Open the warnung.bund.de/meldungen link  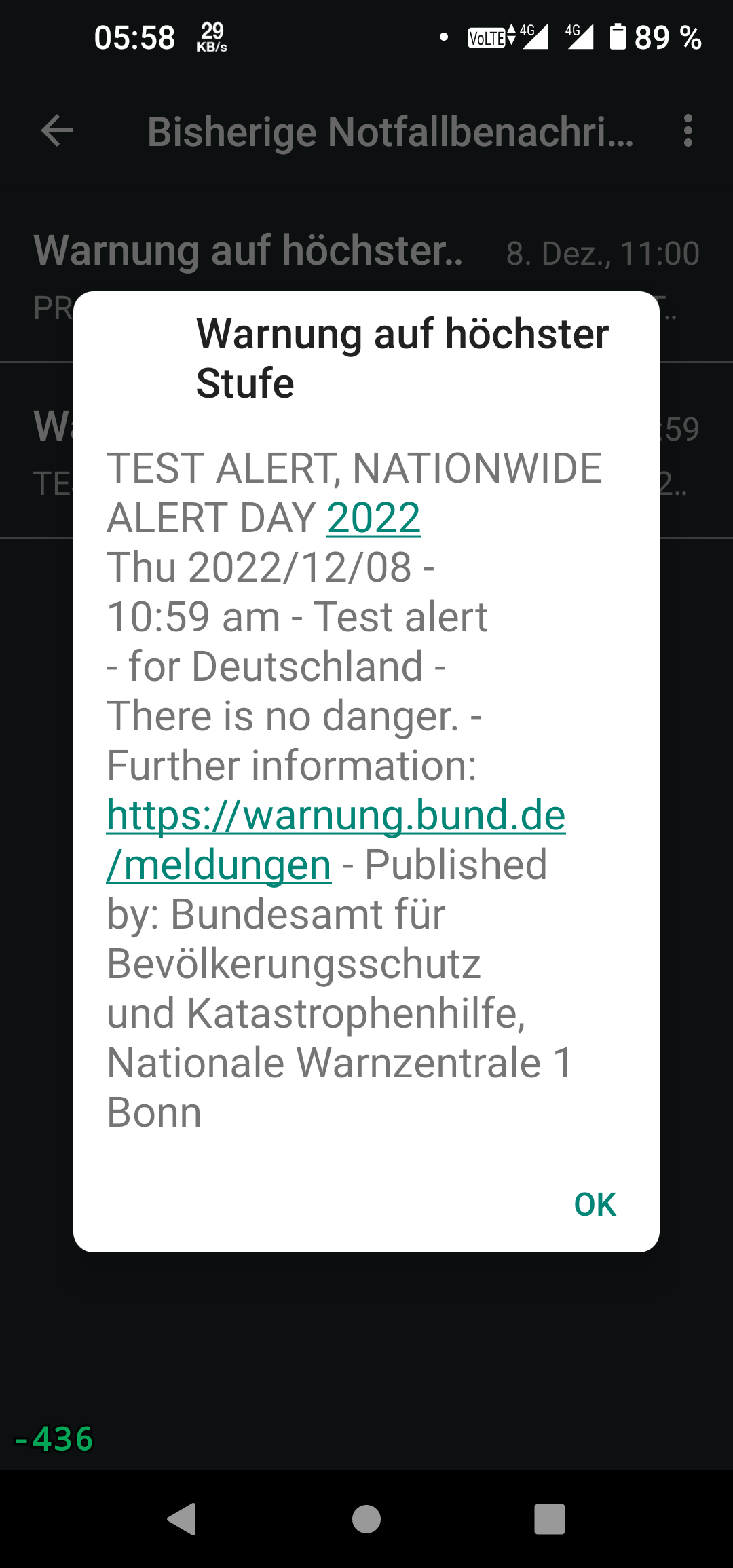point(336,840)
